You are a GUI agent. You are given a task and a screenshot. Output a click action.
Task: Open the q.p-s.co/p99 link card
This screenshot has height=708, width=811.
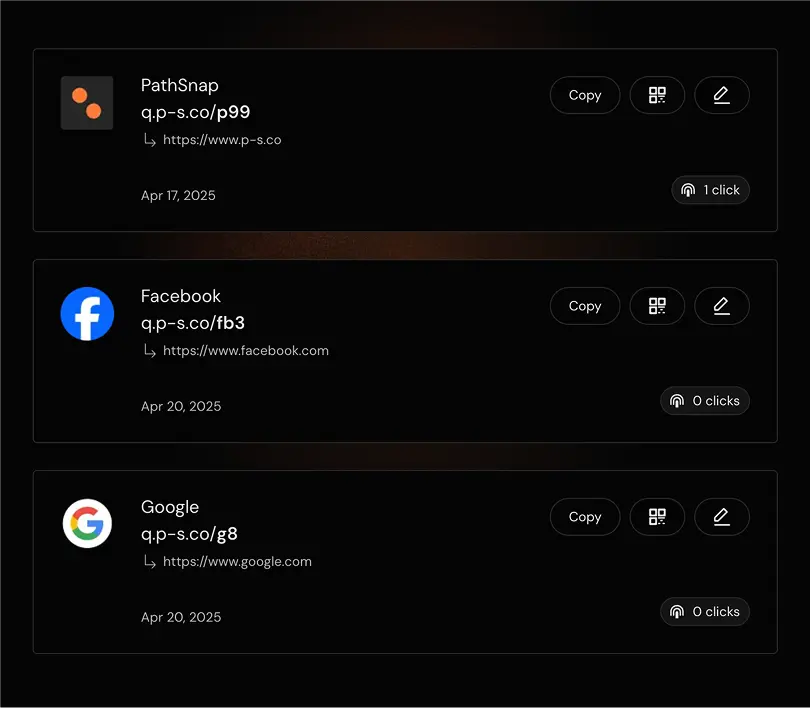195,112
